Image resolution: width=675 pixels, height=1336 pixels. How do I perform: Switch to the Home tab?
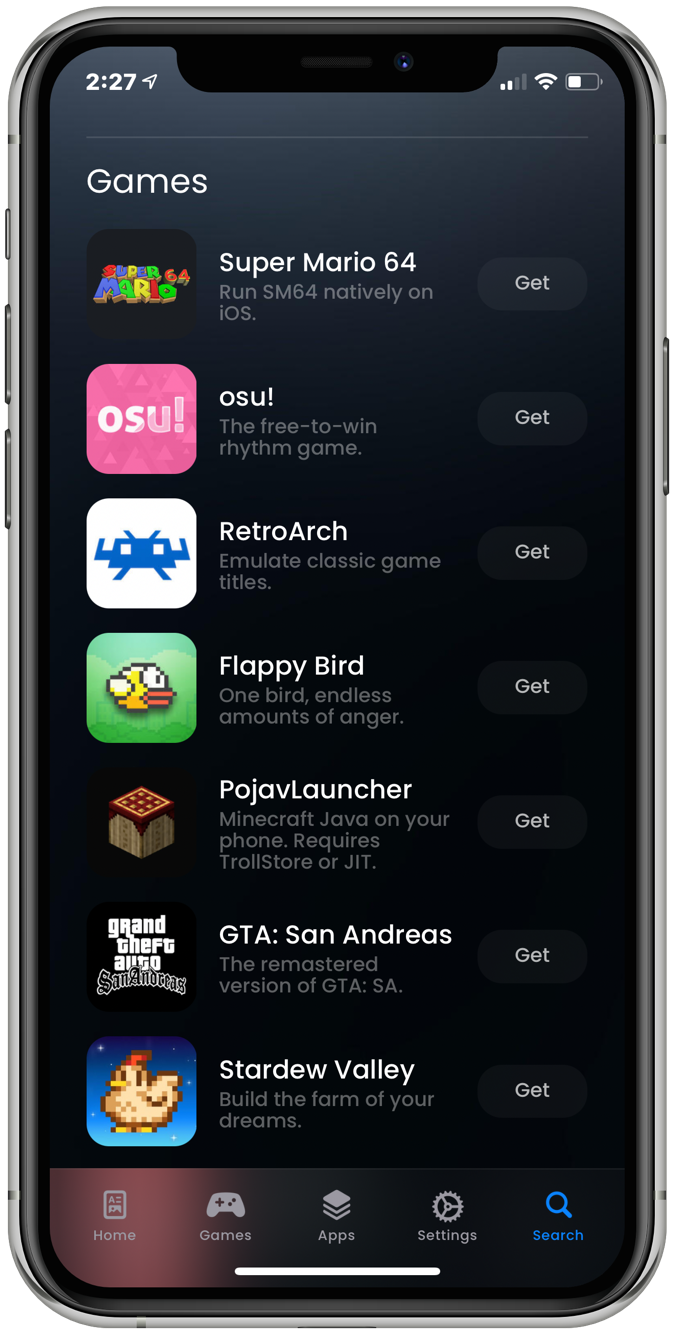pyautogui.click(x=115, y=1215)
